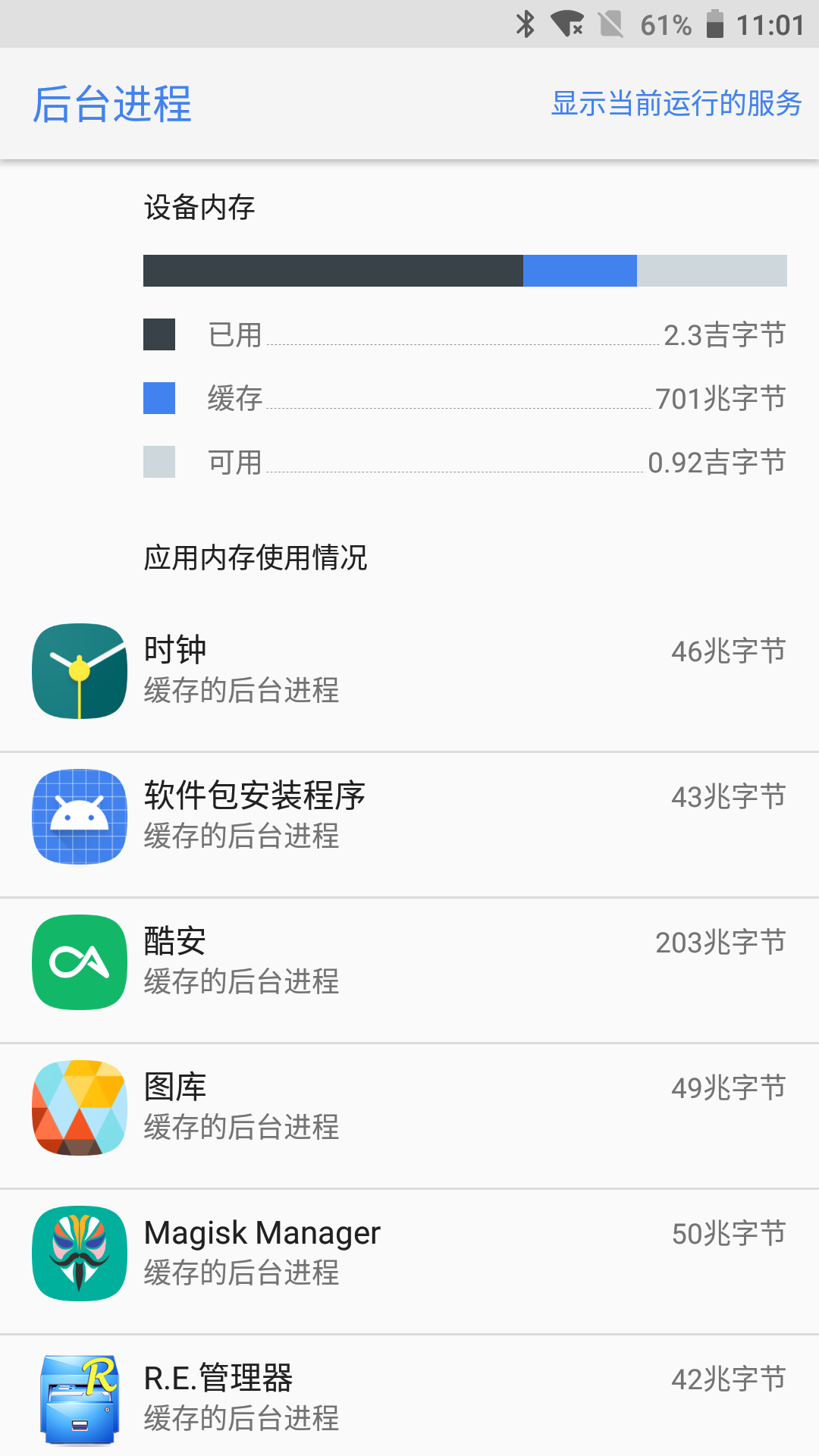Select the 酷安 background process
The height and width of the screenshot is (1456, 819).
click(409, 962)
